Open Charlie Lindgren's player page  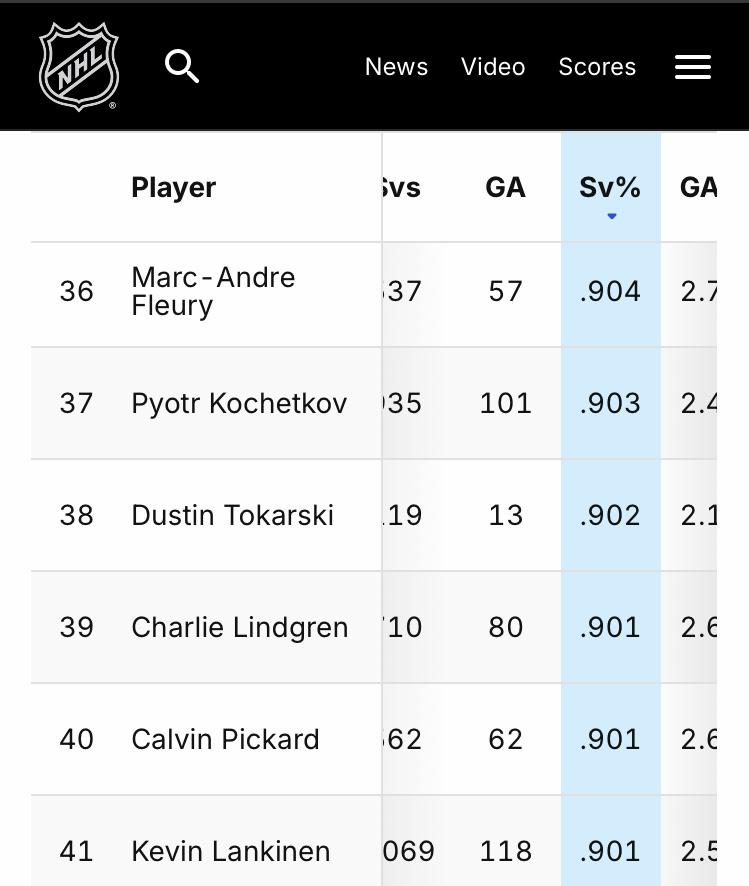pyautogui.click(x=239, y=627)
